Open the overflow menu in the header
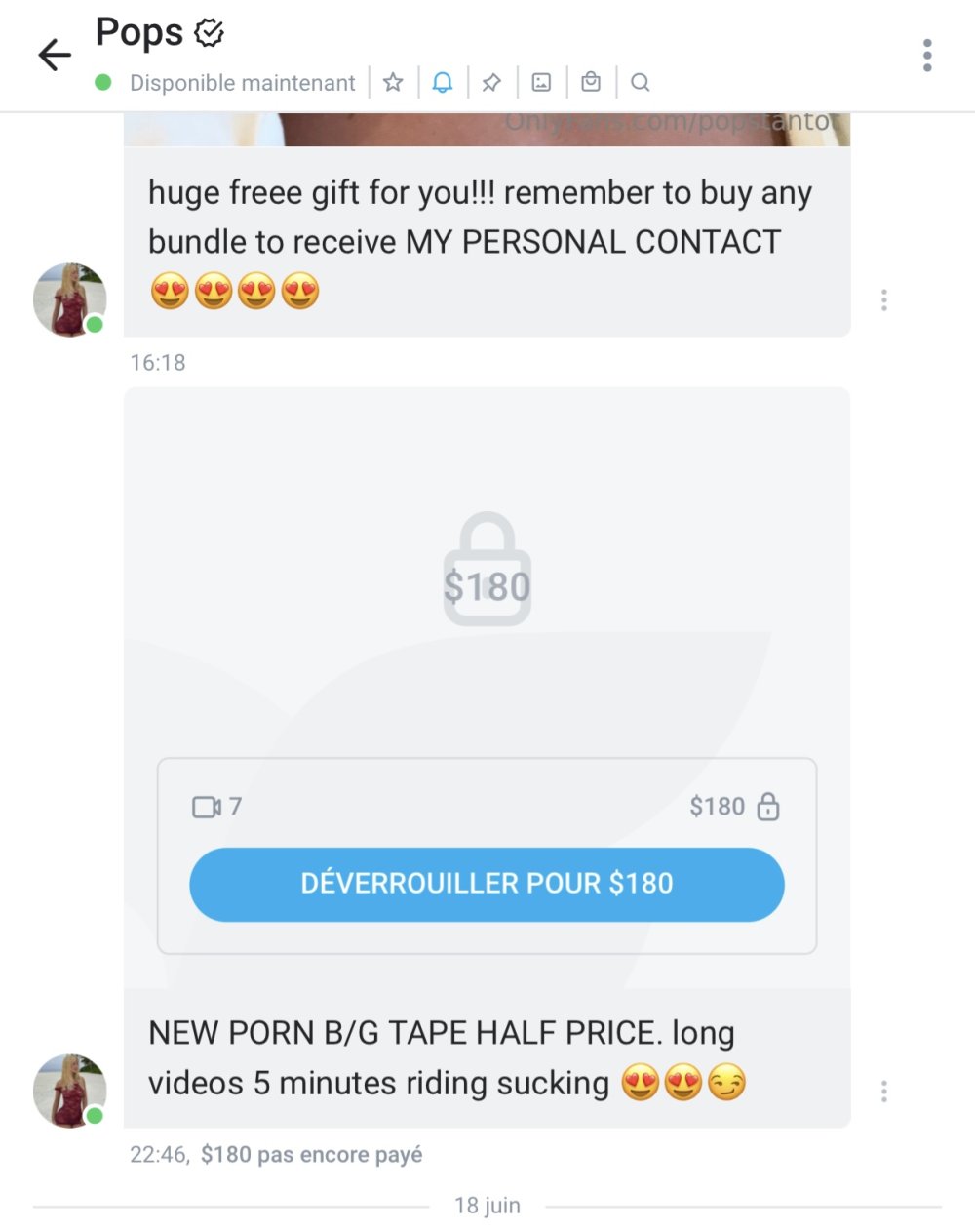The height and width of the screenshot is (1232, 975). [926, 56]
